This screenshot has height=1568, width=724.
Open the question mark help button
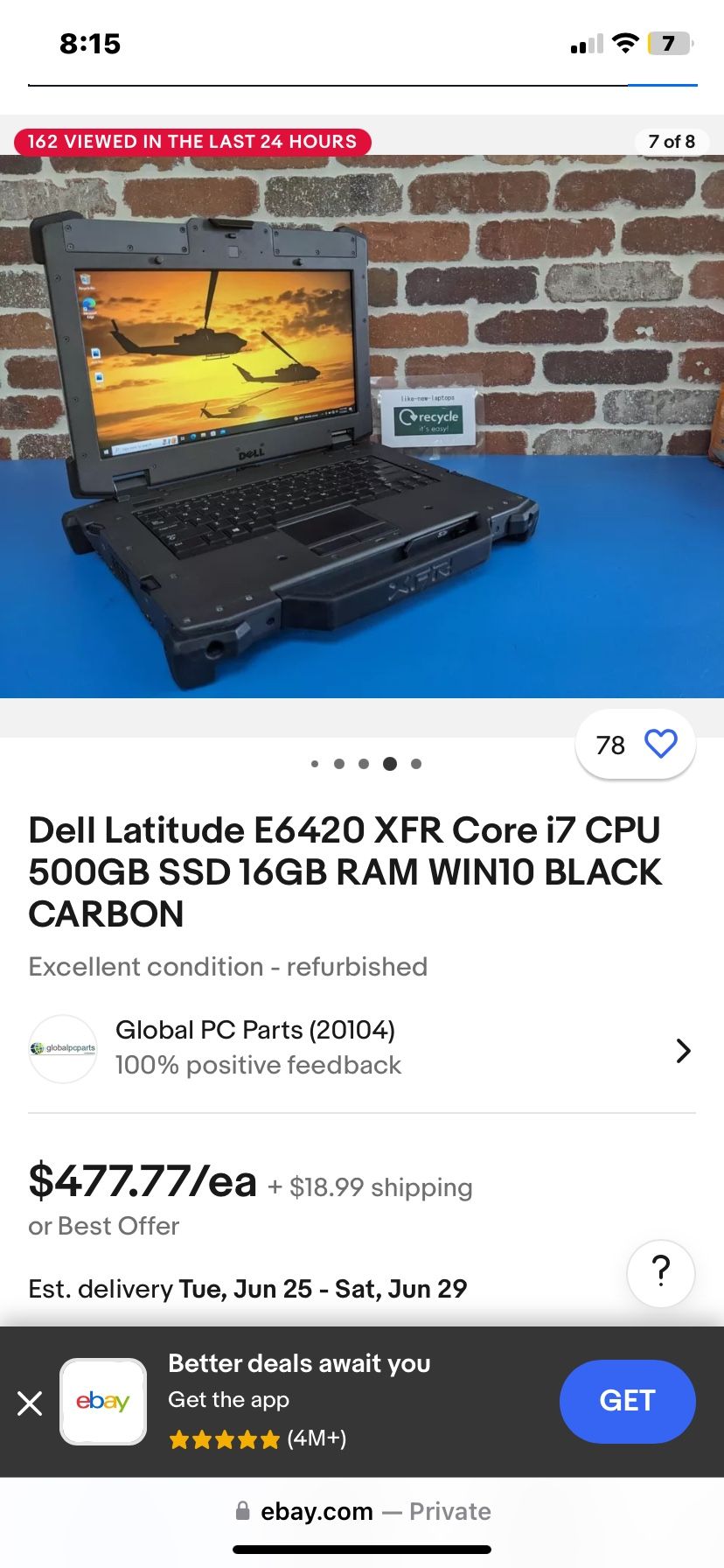coord(661,1273)
